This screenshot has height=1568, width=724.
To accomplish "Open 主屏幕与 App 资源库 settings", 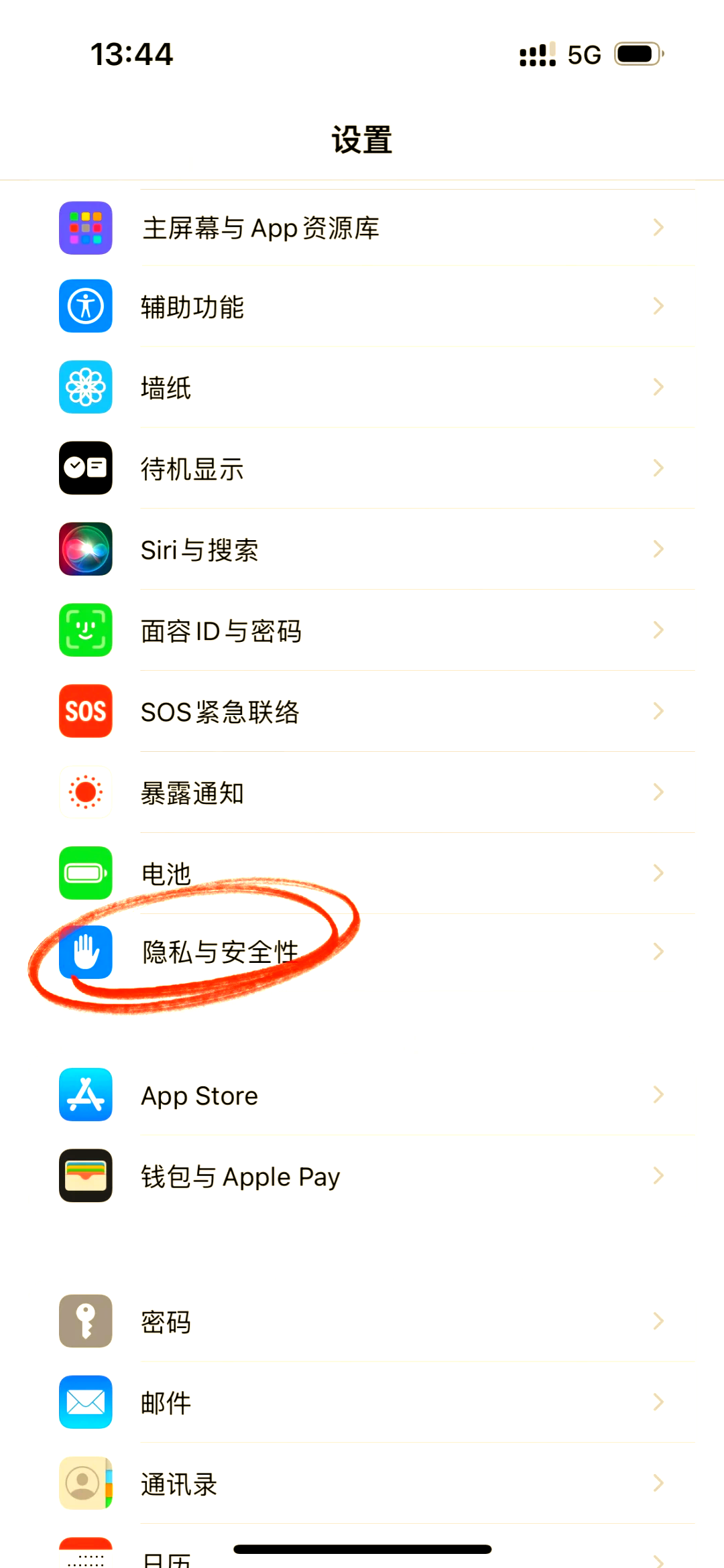I will point(362,228).
